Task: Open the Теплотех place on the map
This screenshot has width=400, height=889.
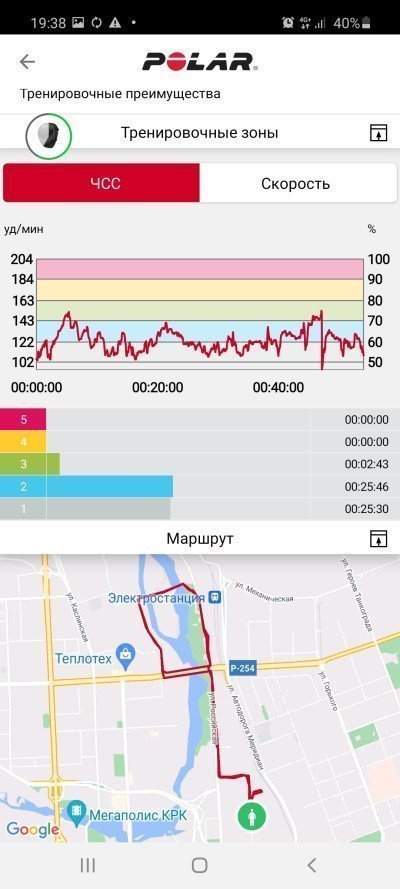Action: (124, 655)
